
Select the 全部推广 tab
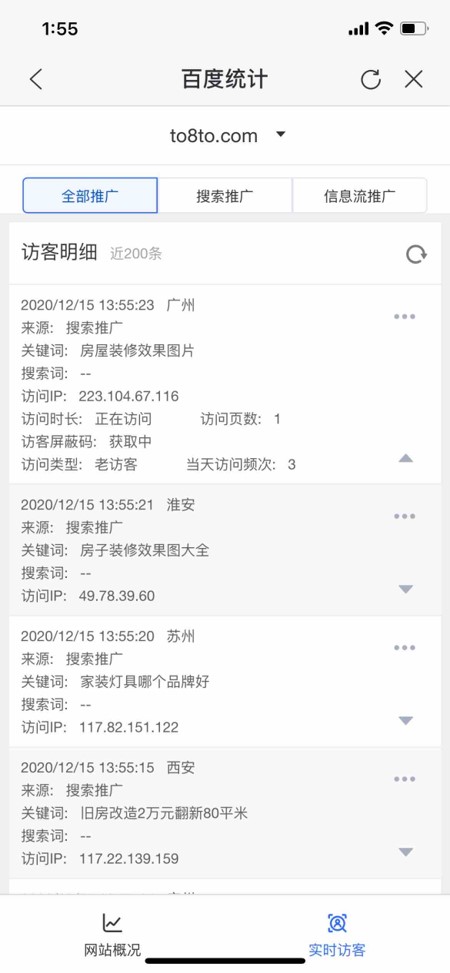point(90,196)
